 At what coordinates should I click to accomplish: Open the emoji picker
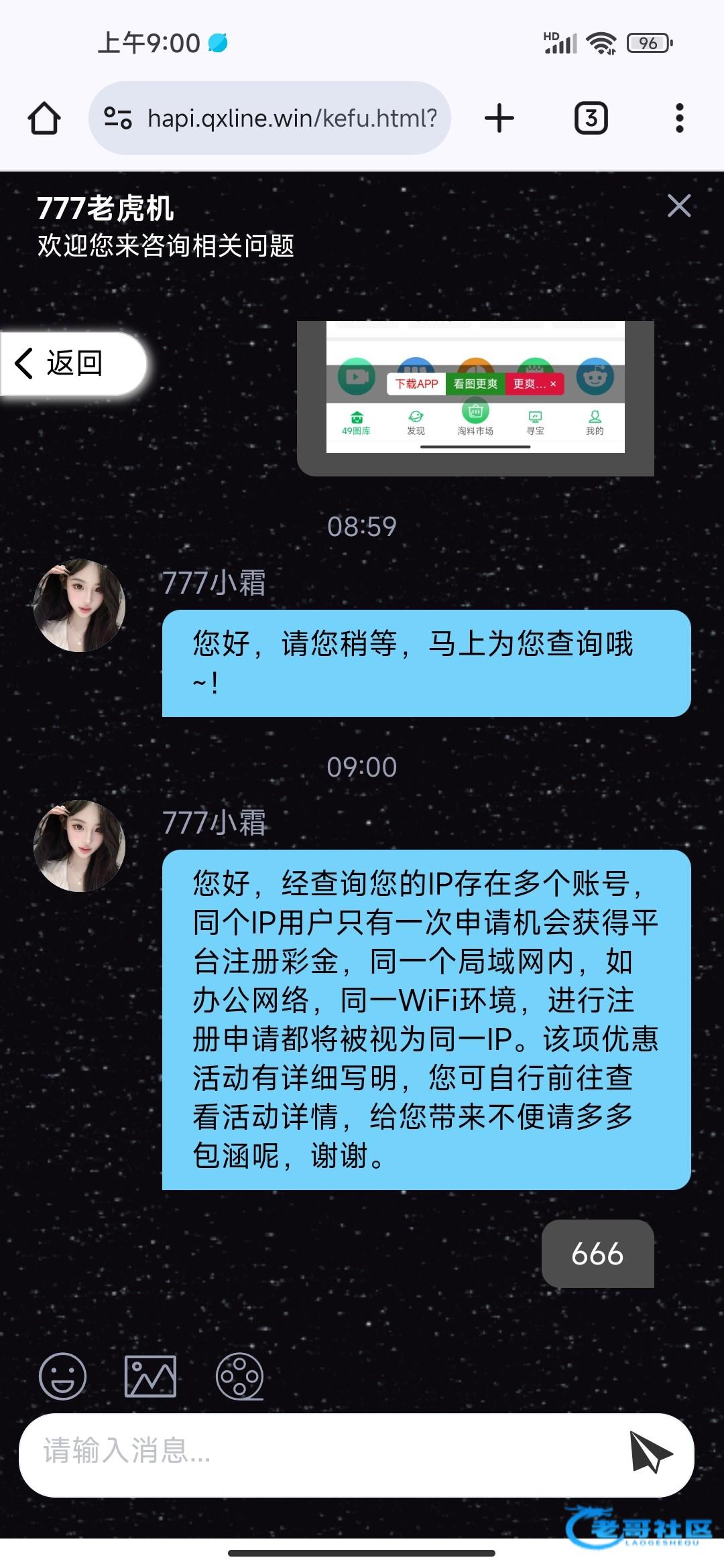[x=63, y=1376]
